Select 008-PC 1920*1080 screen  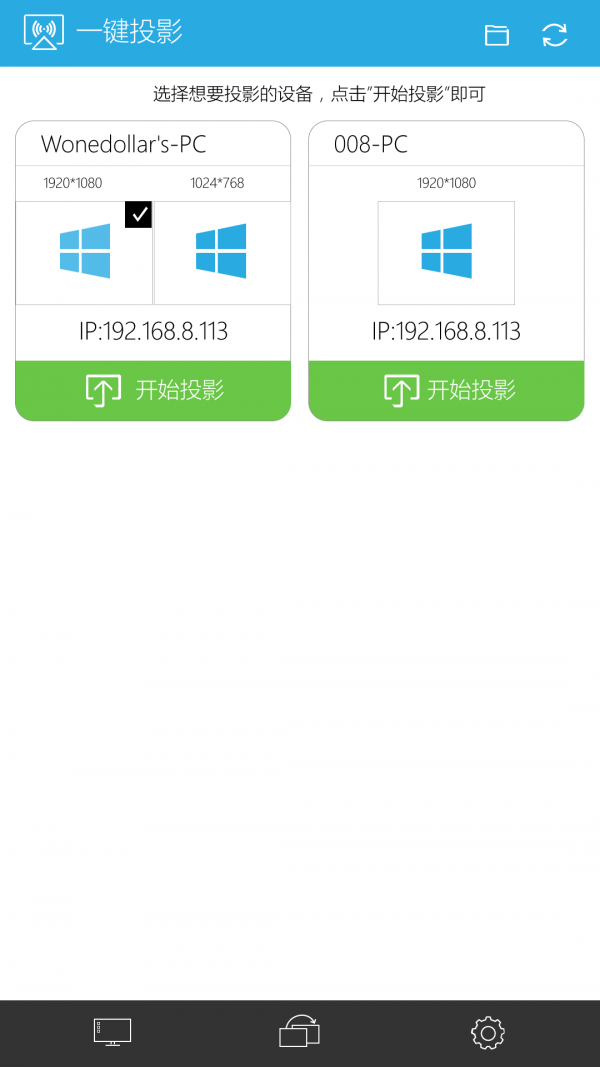click(446, 252)
